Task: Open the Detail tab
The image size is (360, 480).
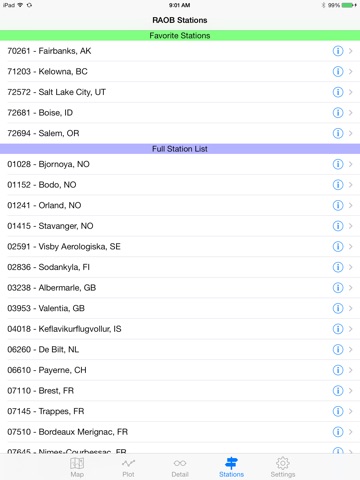Action: [x=180, y=467]
